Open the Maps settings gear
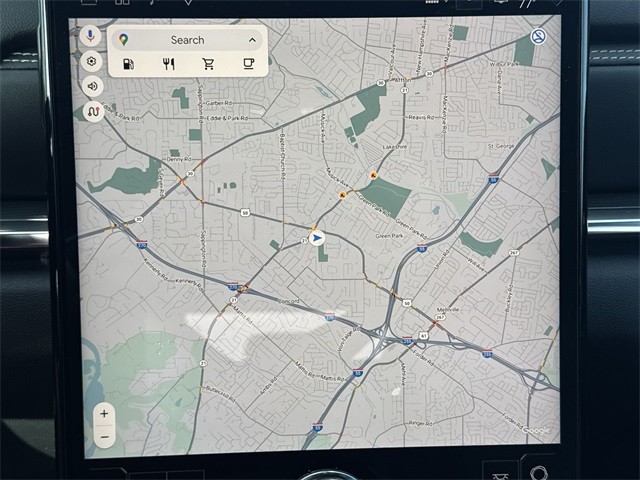640x480 pixels. 91,61
